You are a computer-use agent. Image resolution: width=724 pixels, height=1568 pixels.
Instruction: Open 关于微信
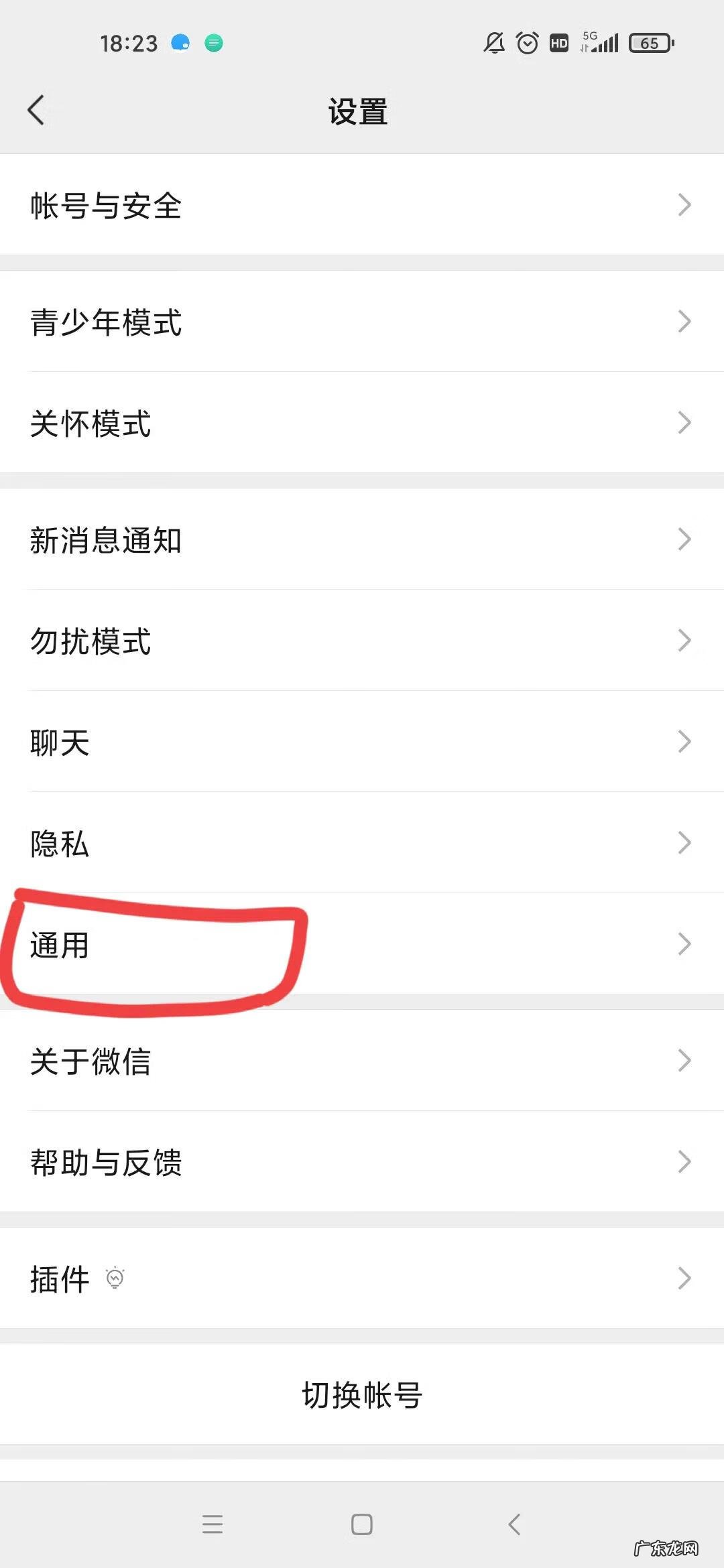coord(362,1061)
